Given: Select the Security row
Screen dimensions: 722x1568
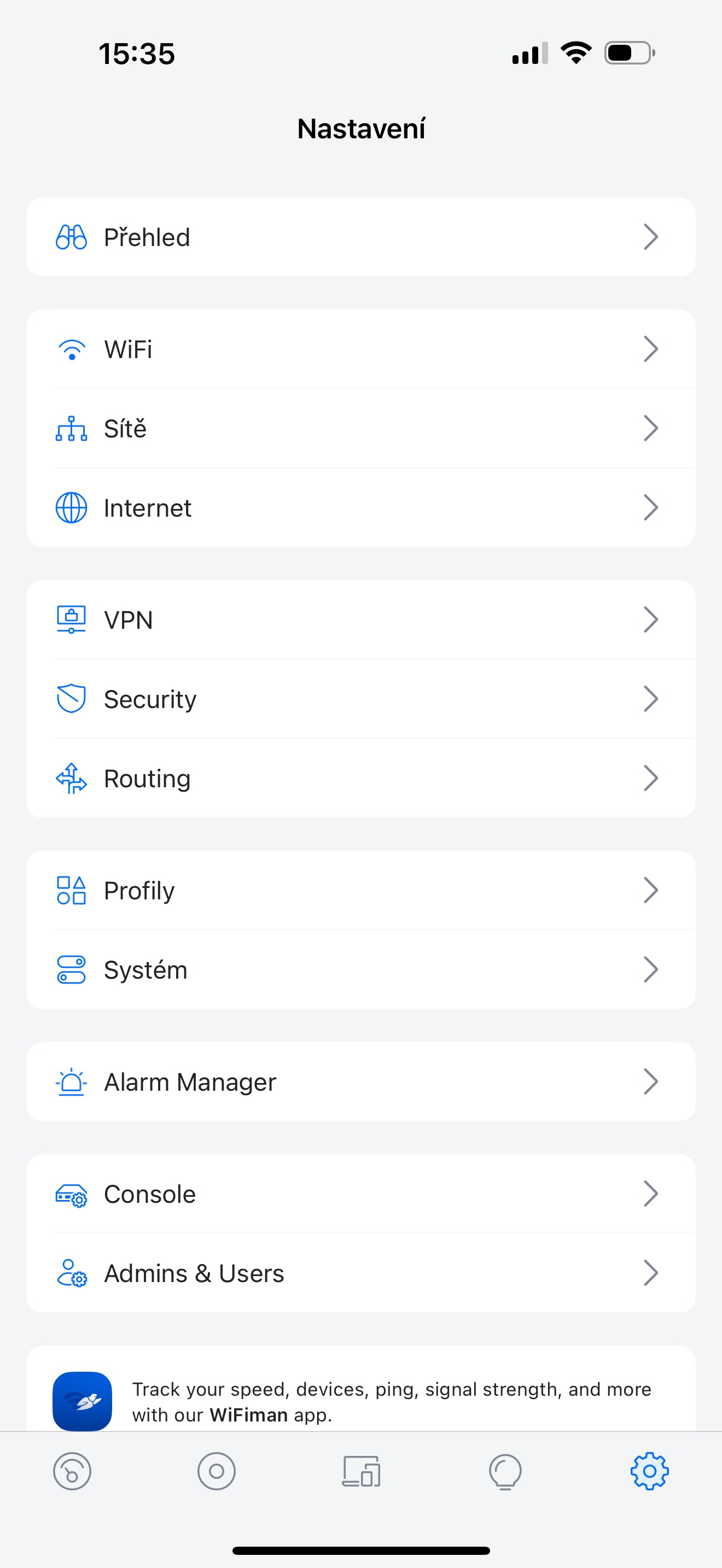Looking at the screenshot, I should [360, 699].
